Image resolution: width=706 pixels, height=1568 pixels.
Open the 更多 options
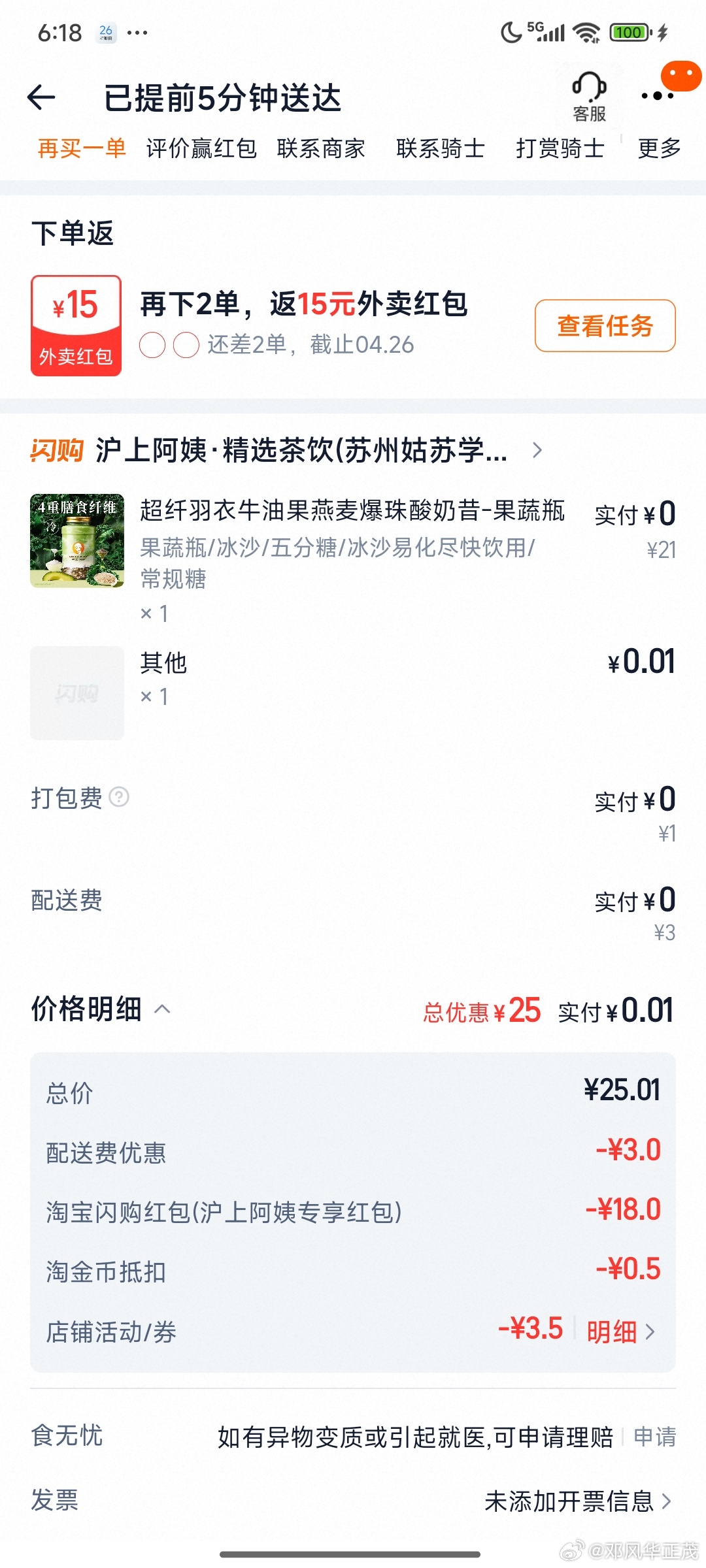[x=659, y=148]
